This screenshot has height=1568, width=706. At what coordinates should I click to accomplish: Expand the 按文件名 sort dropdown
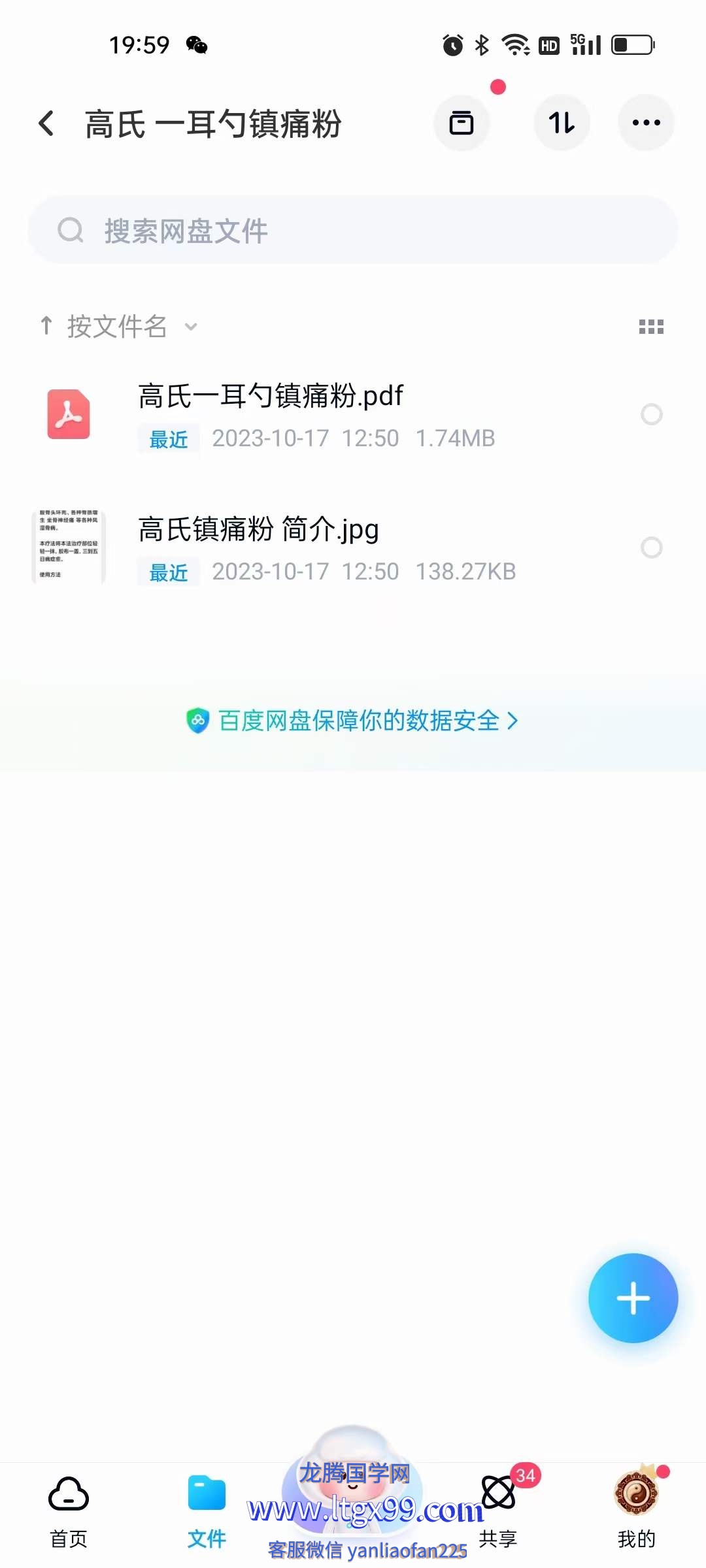coord(119,327)
